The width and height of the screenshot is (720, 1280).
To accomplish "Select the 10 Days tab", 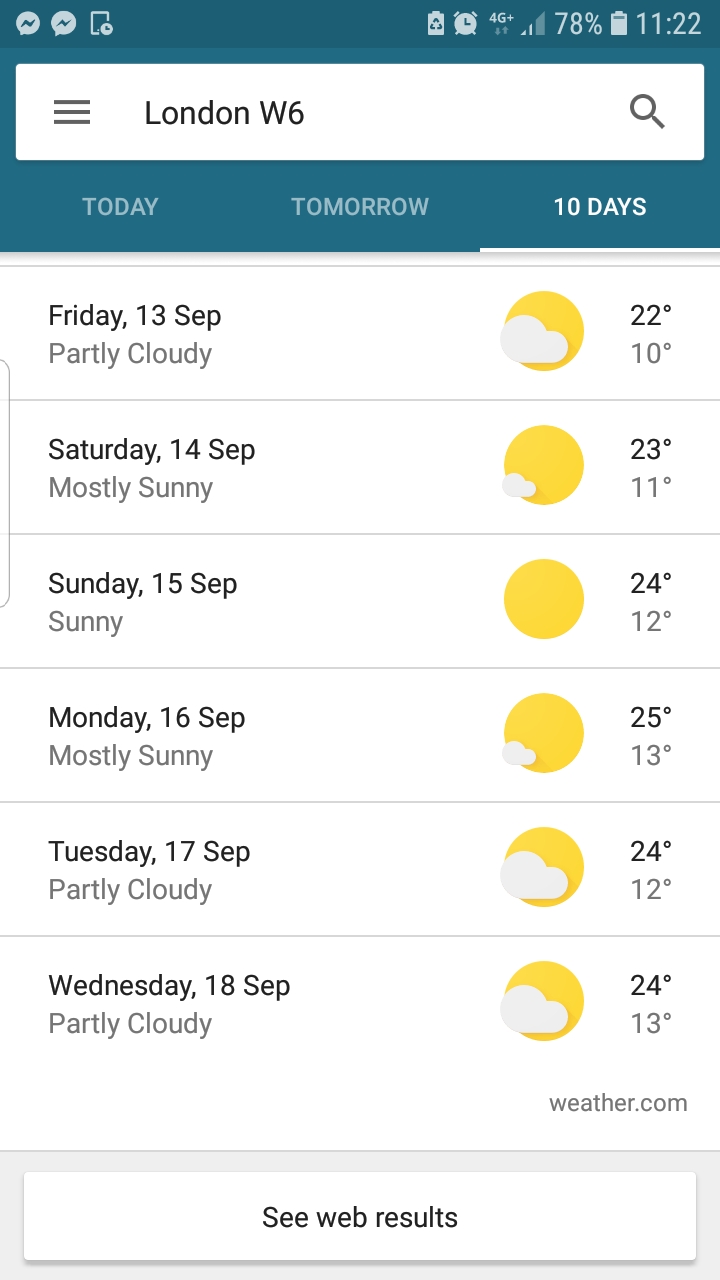I will [600, 207].
